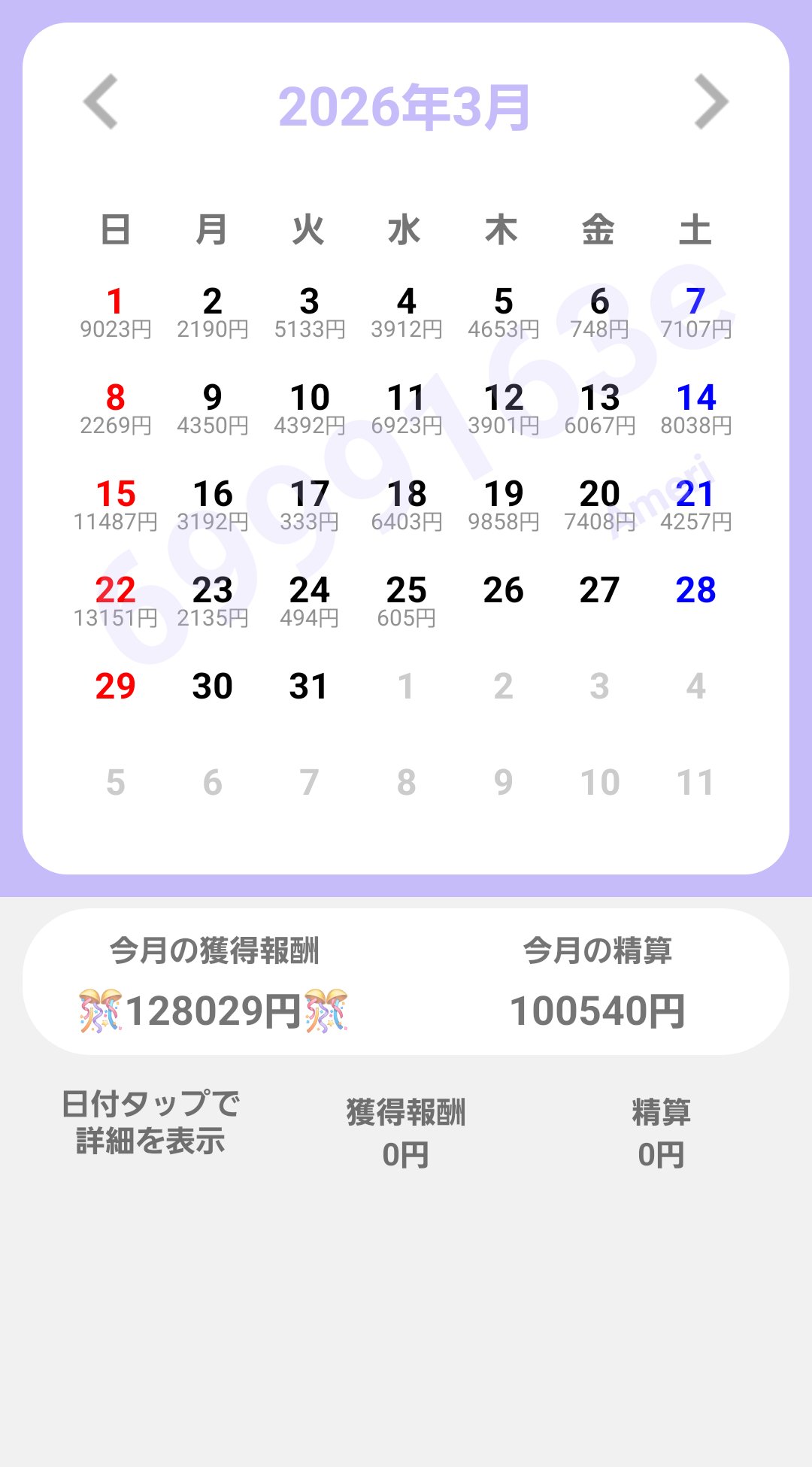812x1467 pixels.
Task: Show details for March 20 with 7408円
Action: pos(599,505)
